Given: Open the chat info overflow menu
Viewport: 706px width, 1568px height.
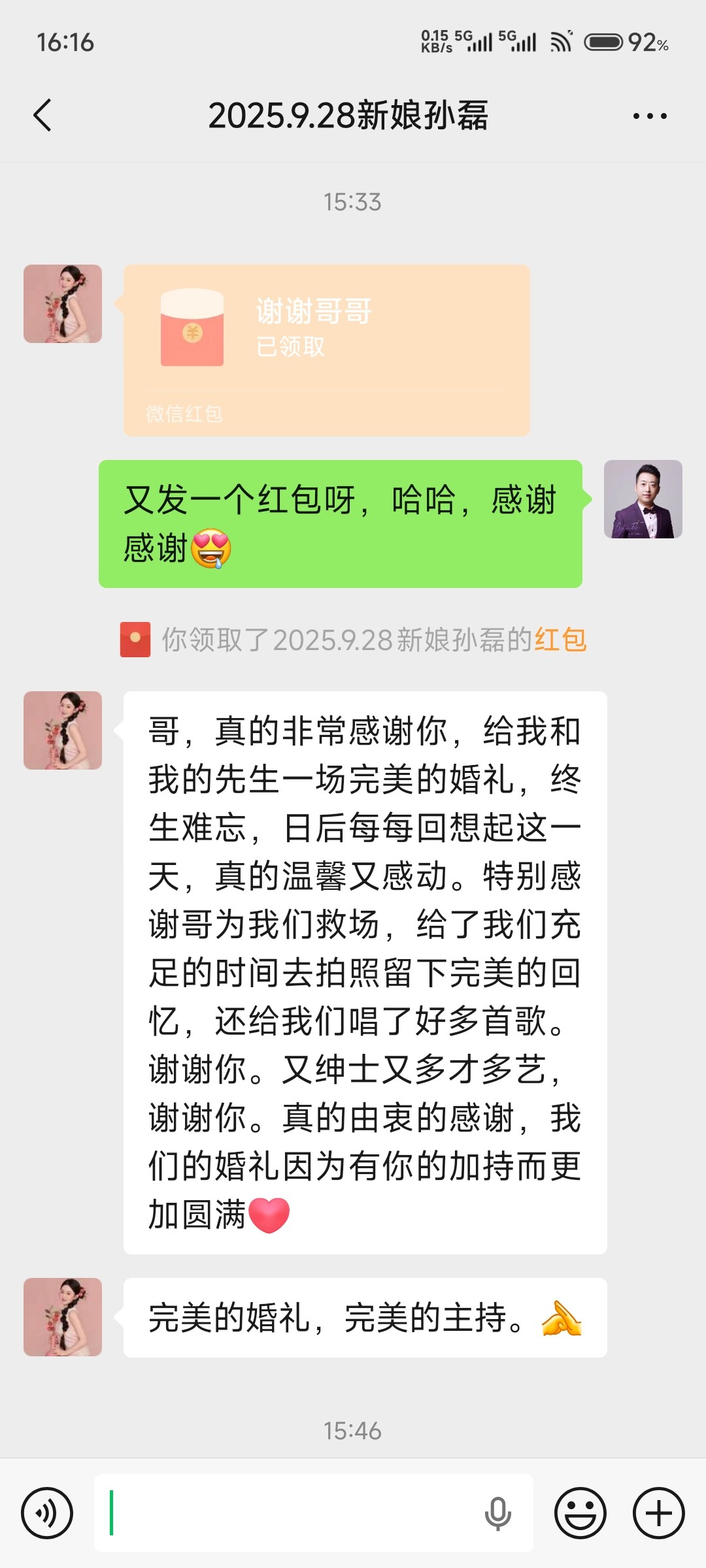Looking at the screenshot, I should click(x=650, y=116).
